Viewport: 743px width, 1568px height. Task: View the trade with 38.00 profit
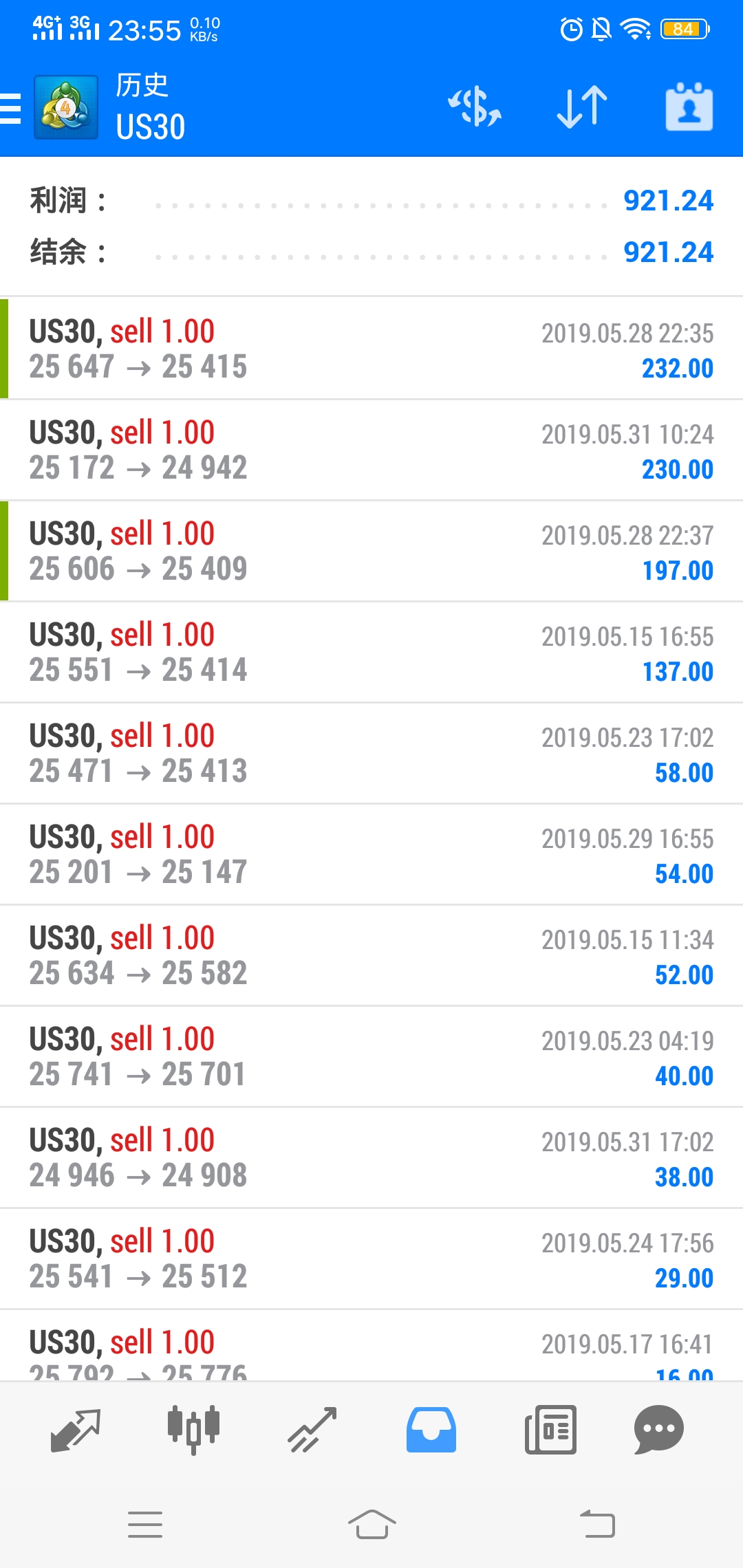click(x=371, y=1157)
